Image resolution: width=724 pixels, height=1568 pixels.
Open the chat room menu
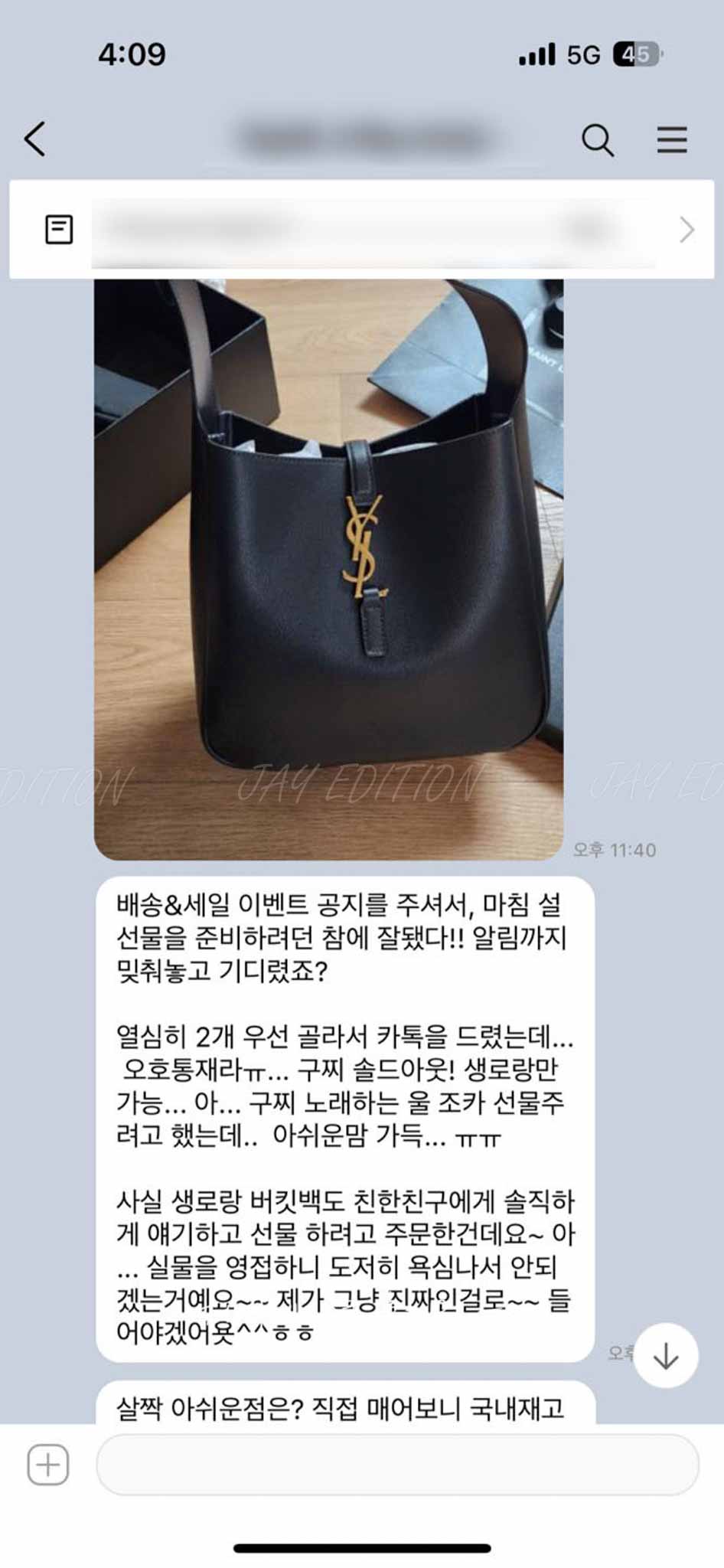click(x=671, y=140)
